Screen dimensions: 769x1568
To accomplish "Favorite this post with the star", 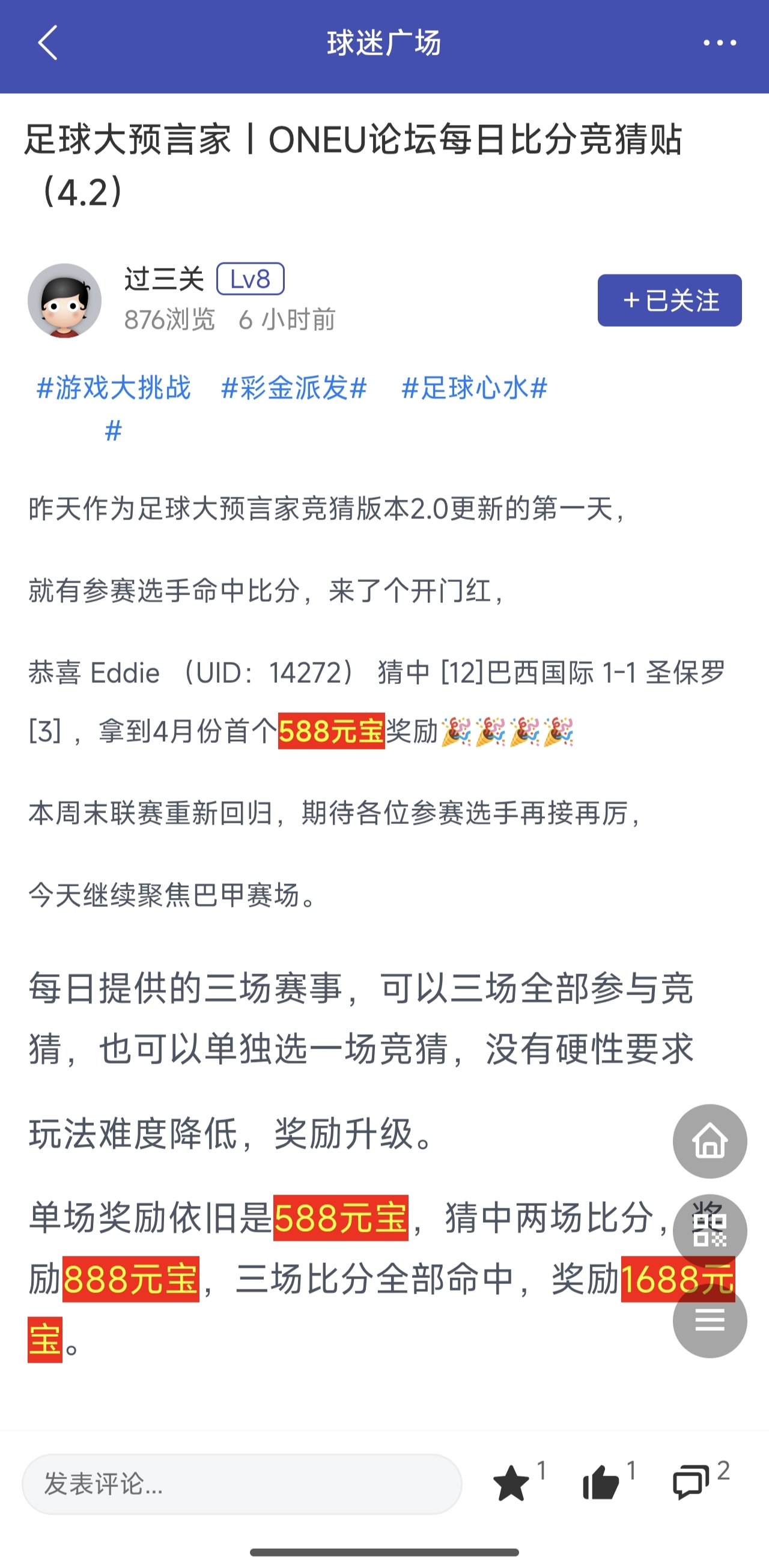I will click(511, 1483).
